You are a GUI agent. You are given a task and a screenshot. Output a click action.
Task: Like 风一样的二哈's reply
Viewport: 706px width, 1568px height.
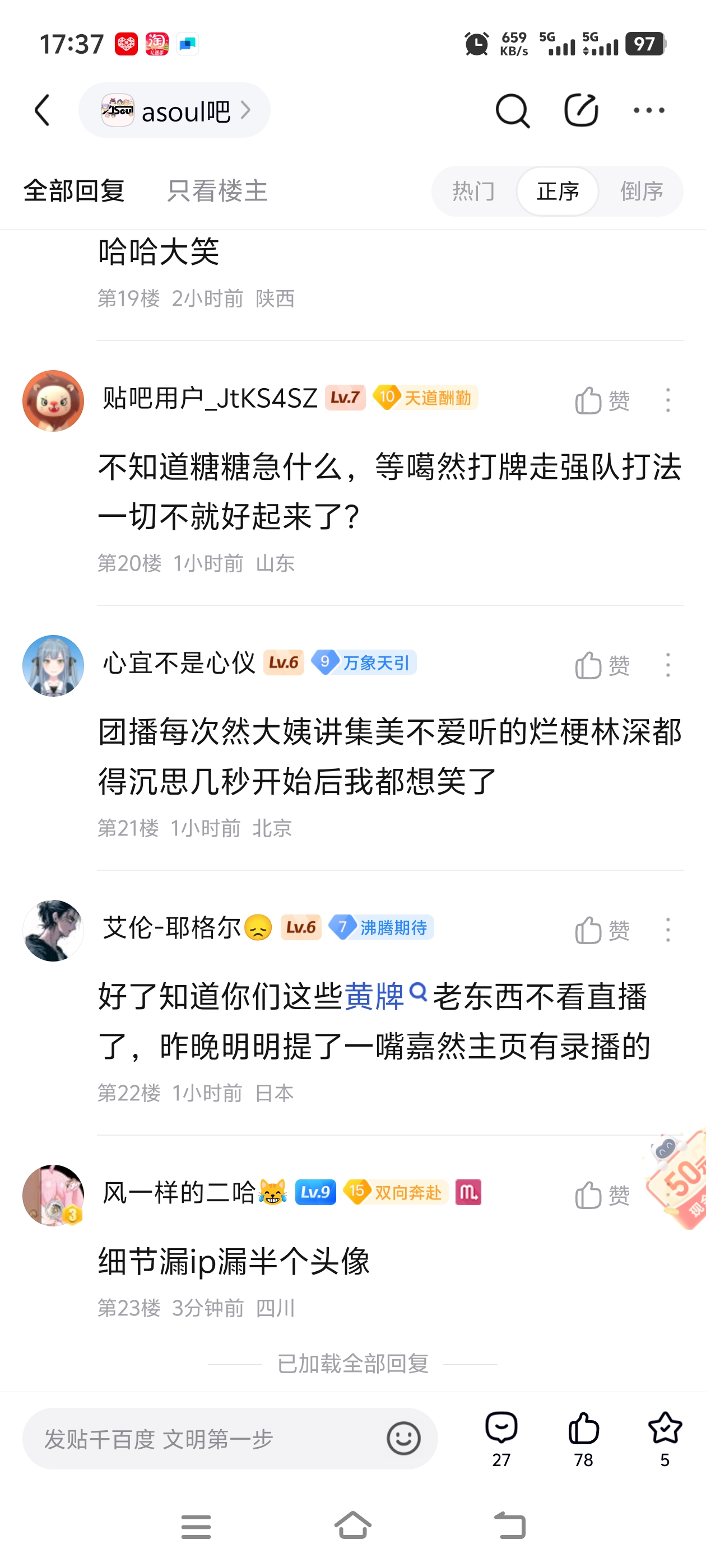point(602,1195)
